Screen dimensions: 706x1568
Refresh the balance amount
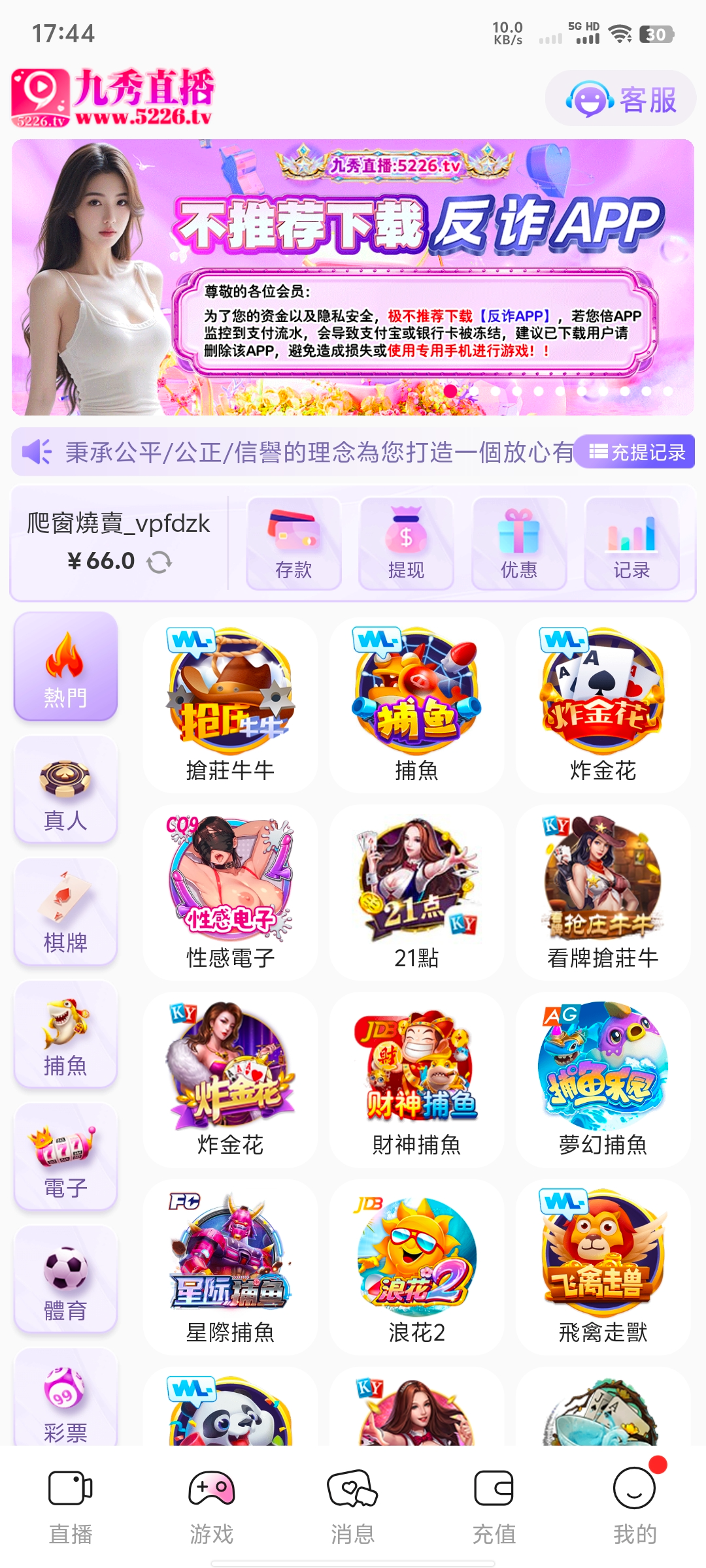159,562
